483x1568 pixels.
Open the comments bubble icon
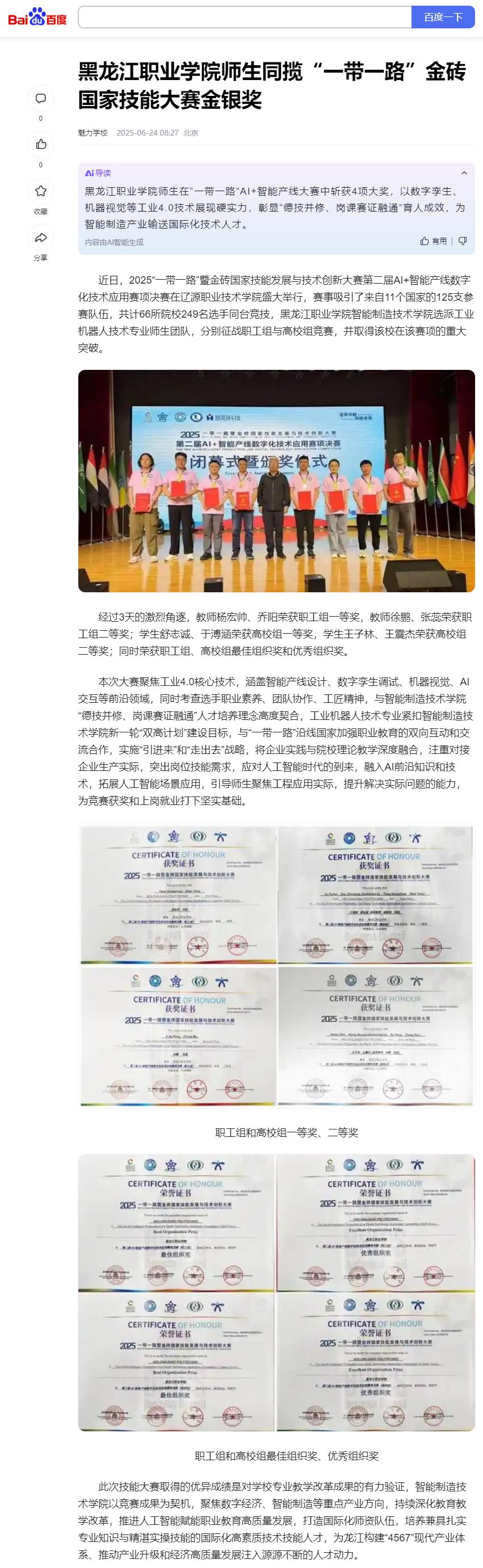41,99
